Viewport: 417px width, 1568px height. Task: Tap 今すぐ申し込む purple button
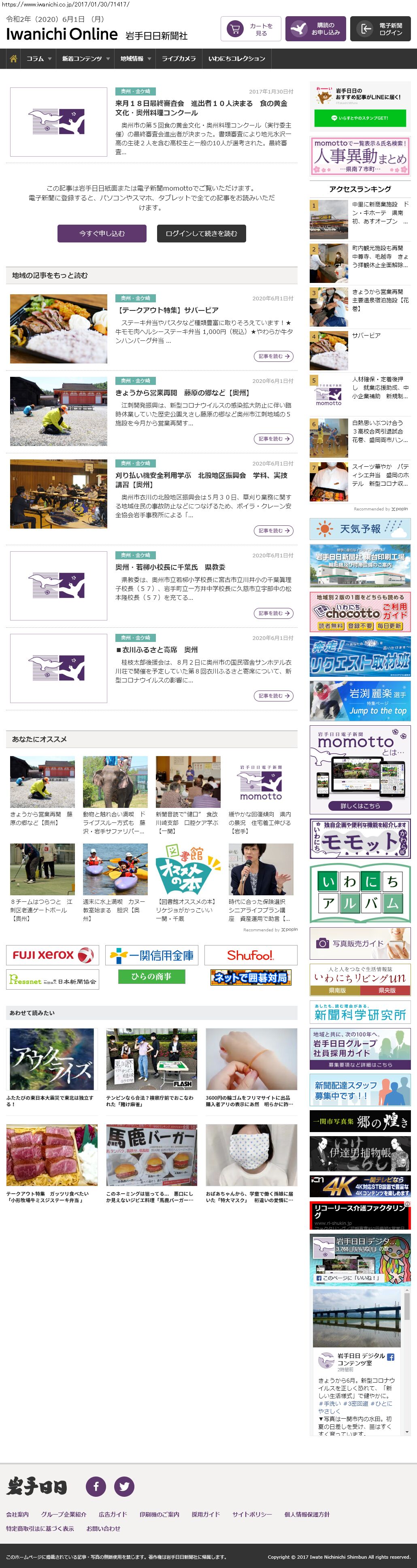pyautogui.click(x=102, y=234)
